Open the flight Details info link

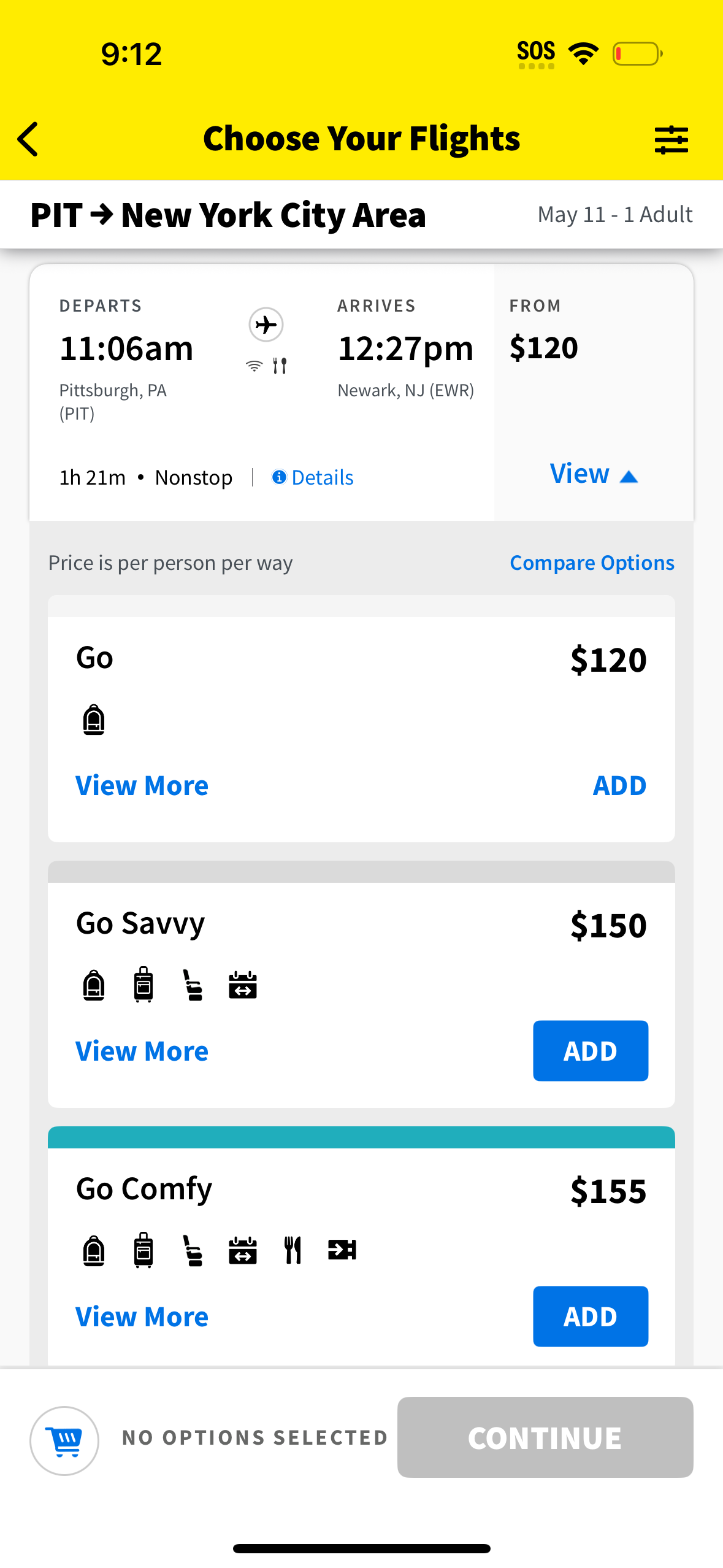(x=312, y=477)
